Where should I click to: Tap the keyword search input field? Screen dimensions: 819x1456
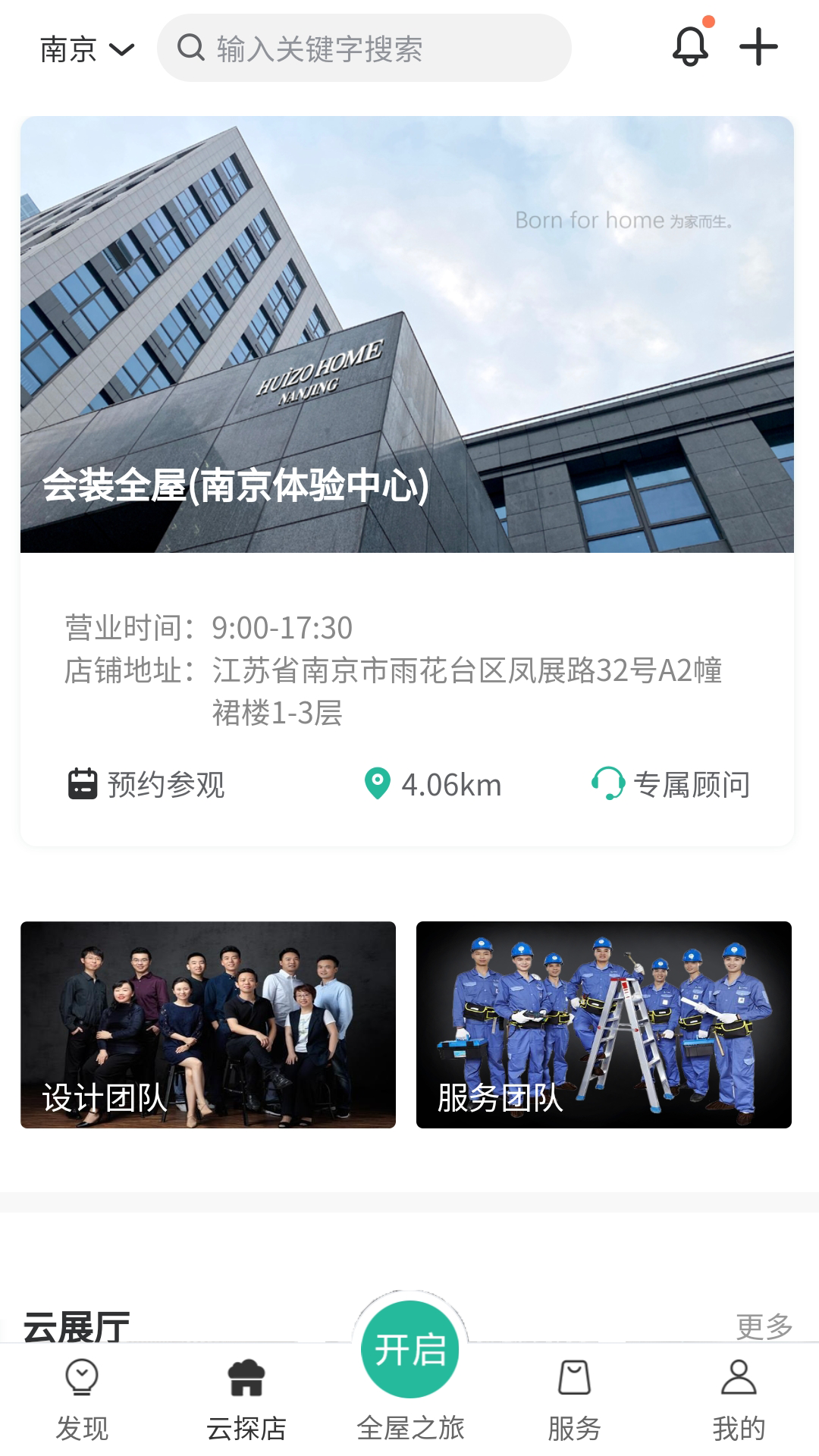[x=364, y=48]
